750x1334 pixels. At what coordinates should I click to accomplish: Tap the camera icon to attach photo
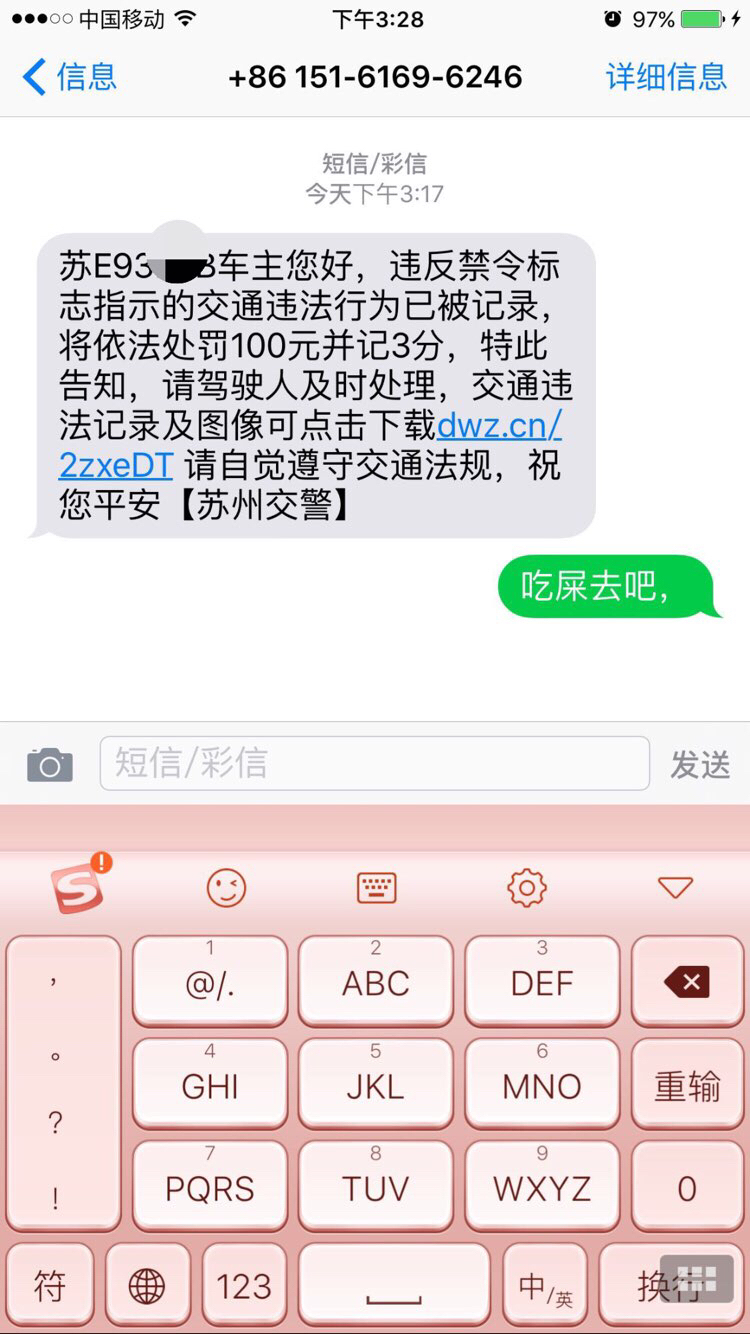[50, 765]
